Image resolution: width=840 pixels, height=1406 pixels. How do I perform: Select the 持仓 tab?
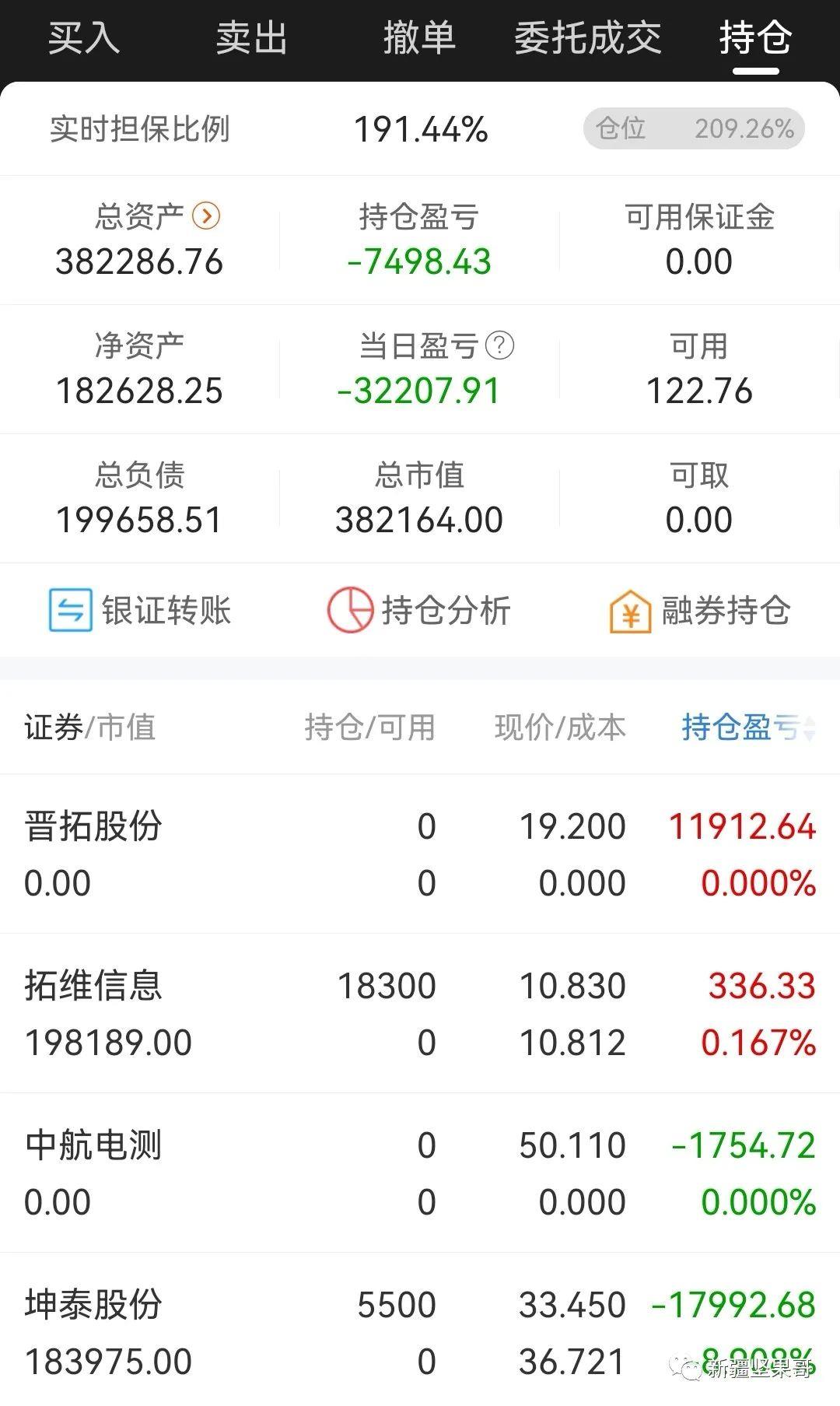(x=755, y=37)
